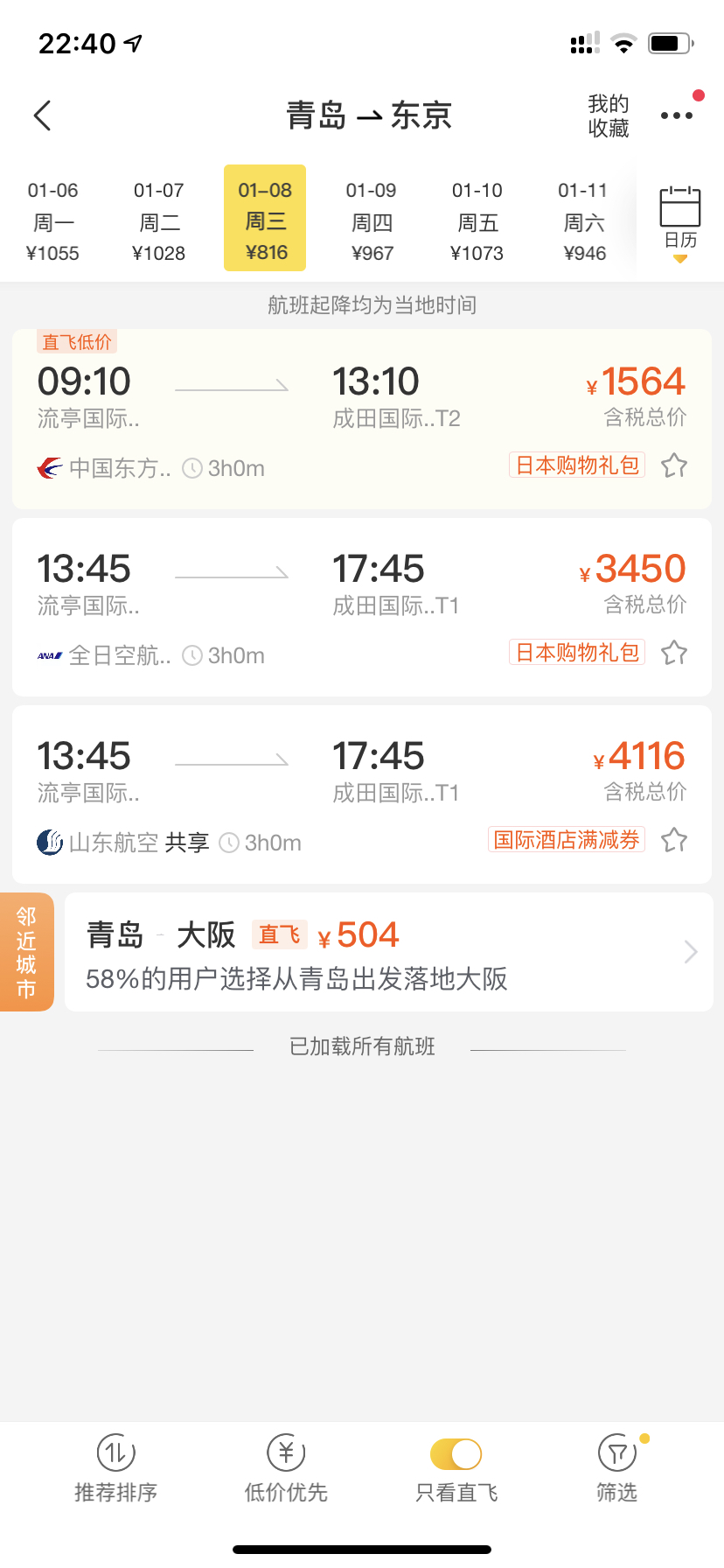The height and width of the screenshot is (1568, 724).
Task: Open the 筛选 filter options
Action: click(617, 1470)
